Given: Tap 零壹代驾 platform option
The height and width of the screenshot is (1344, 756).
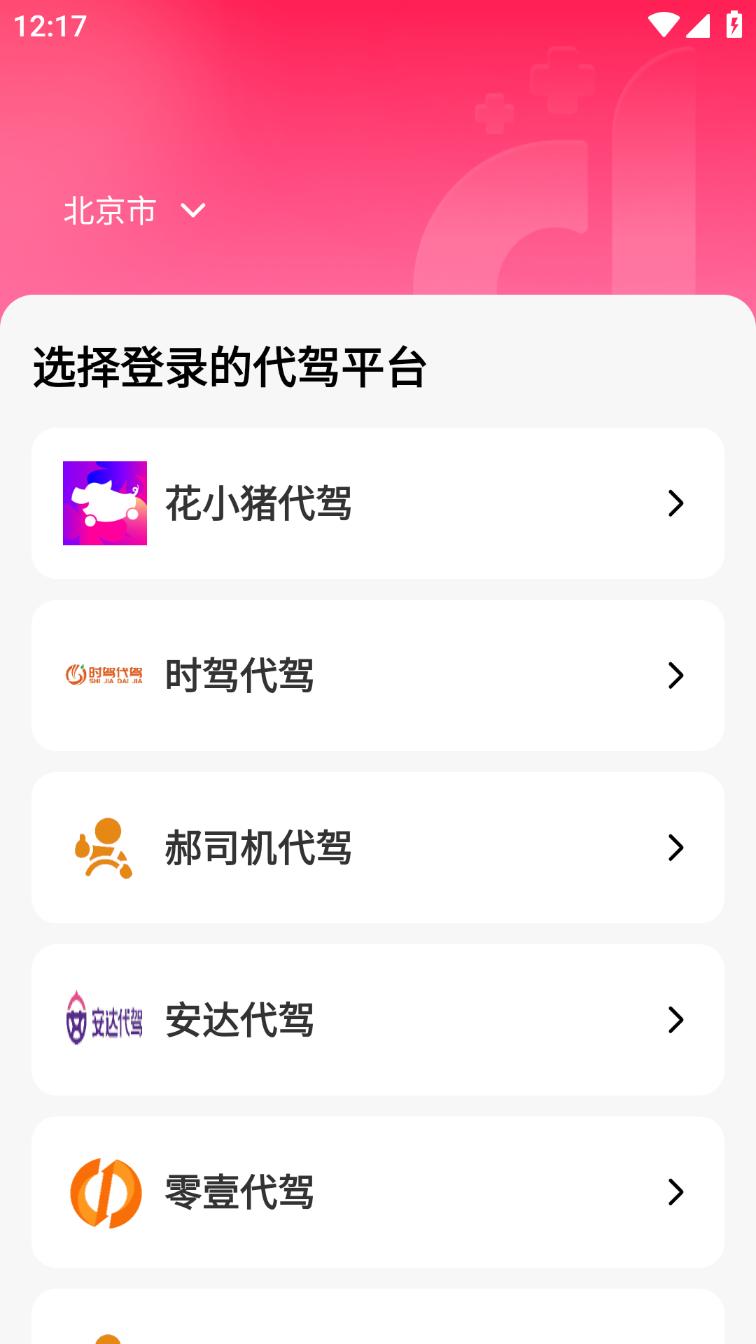Looking at the screenshot, I should click(x=377, y=1192).
